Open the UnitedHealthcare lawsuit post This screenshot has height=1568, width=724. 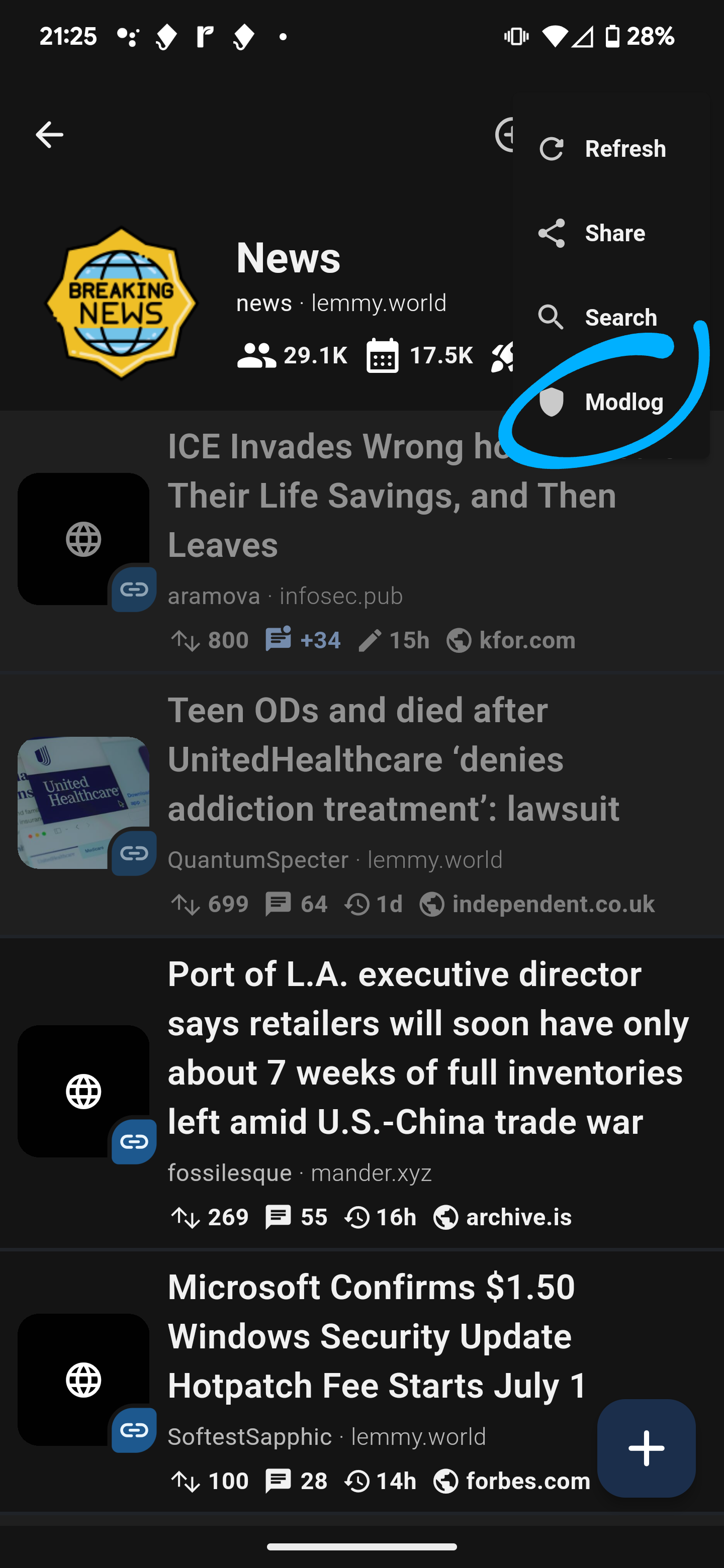click(x=393, y=759)
